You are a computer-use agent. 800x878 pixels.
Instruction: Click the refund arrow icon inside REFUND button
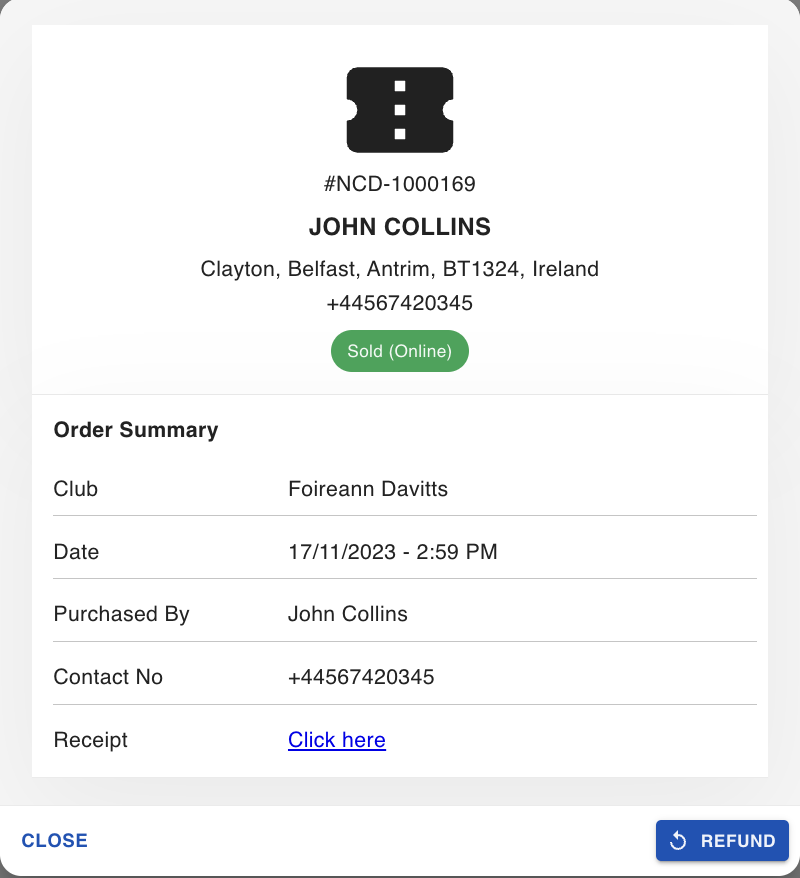679,841
